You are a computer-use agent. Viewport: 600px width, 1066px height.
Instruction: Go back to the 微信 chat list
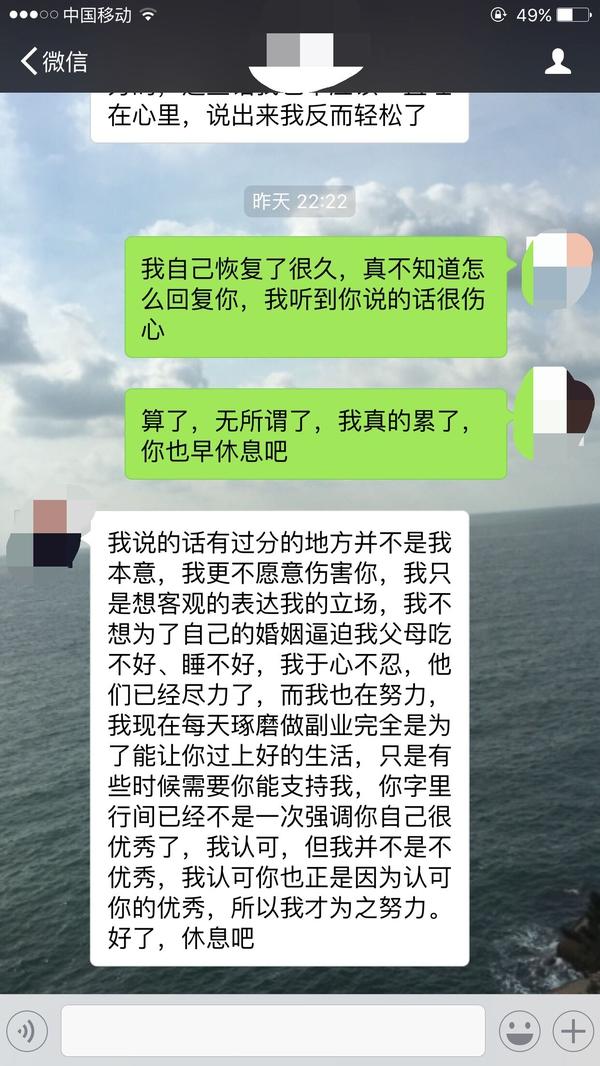55,61
